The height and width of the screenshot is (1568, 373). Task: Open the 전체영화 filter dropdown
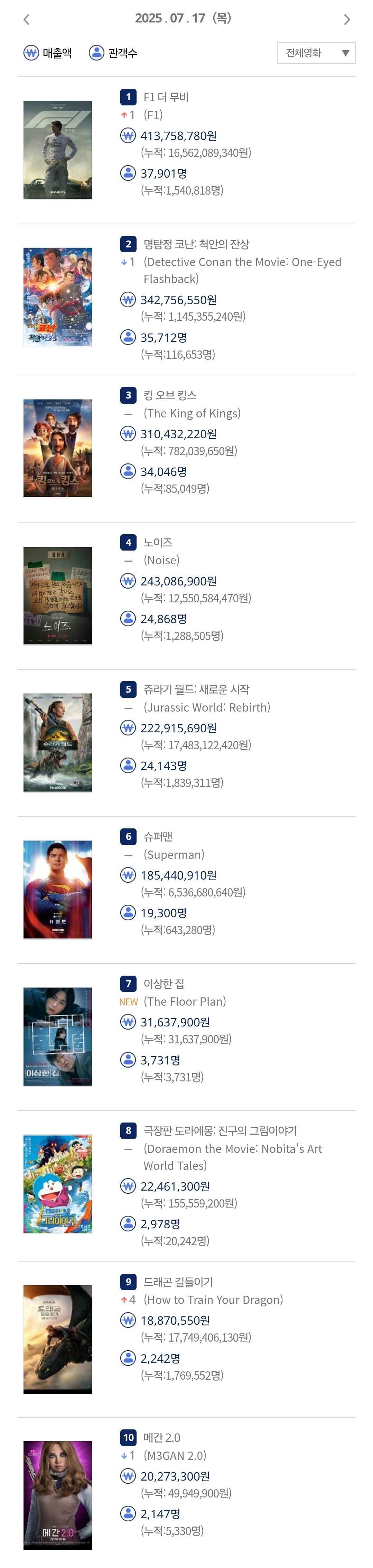316,53
